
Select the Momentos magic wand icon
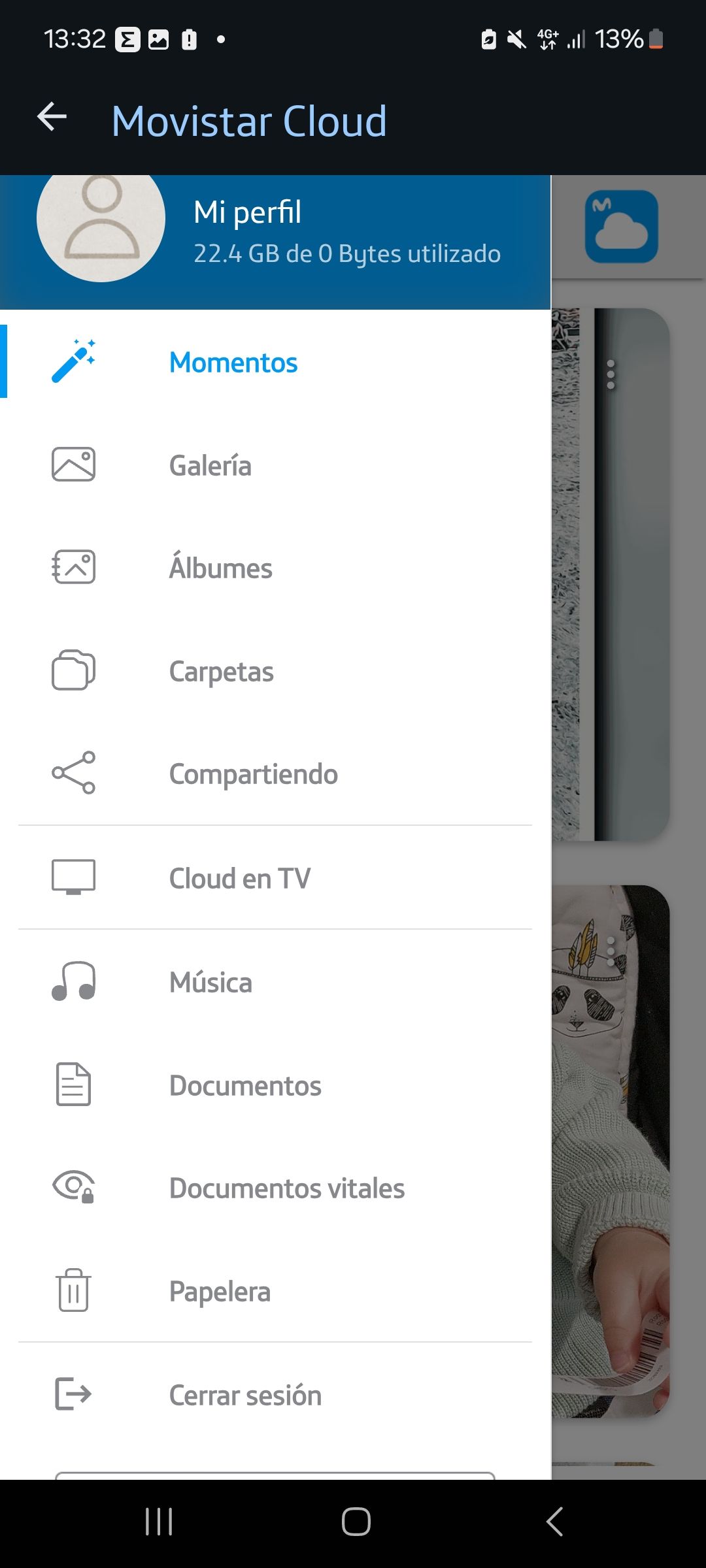point(74,363)
